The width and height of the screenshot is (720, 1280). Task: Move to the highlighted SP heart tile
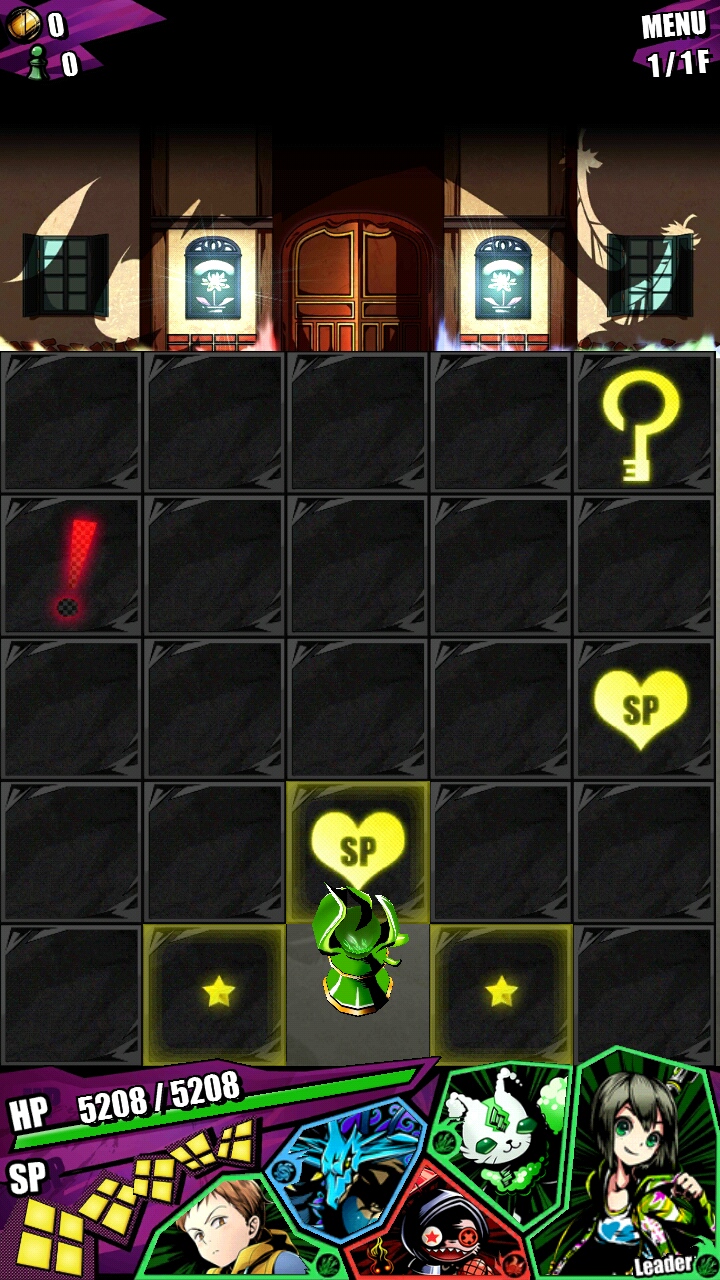pyautogui.click(x=357, y=848)
